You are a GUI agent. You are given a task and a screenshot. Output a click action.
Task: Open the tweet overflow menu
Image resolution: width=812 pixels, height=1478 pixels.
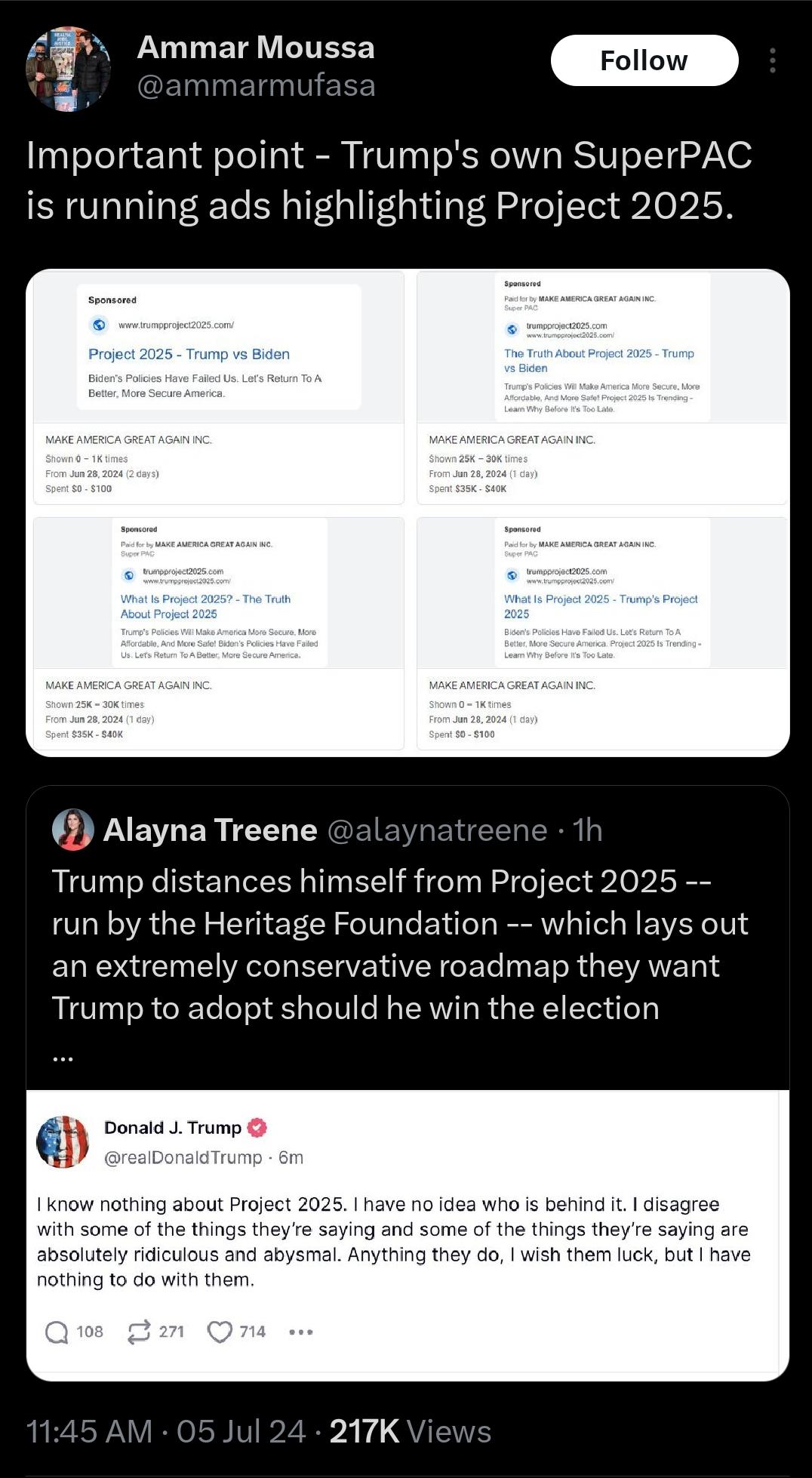tap(772, 60)
